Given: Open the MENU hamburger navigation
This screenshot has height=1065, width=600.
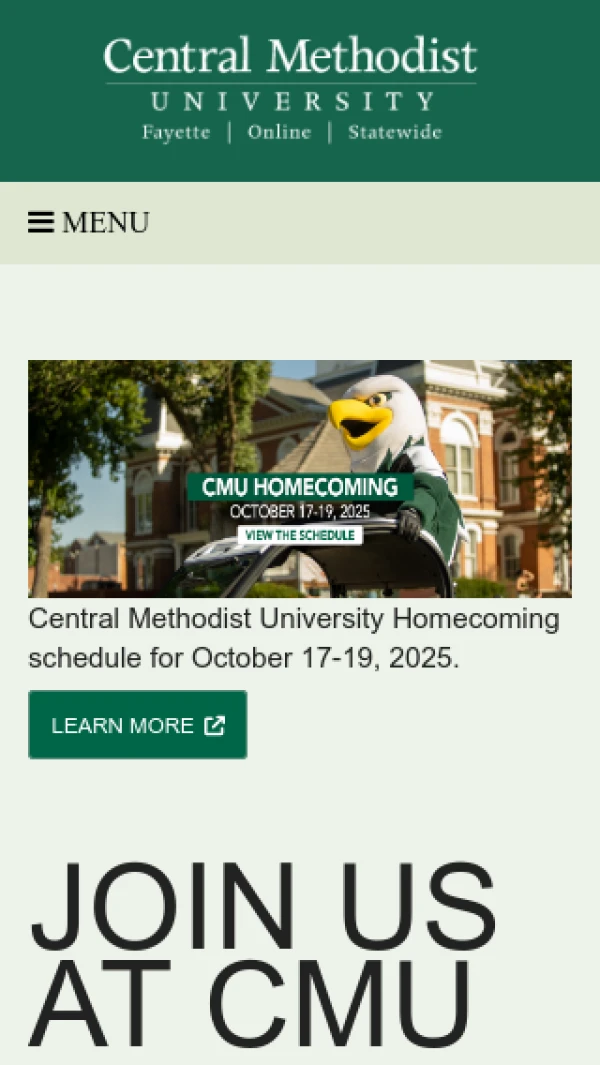Looking at the screenshot, I should click(x=88, y=222).
